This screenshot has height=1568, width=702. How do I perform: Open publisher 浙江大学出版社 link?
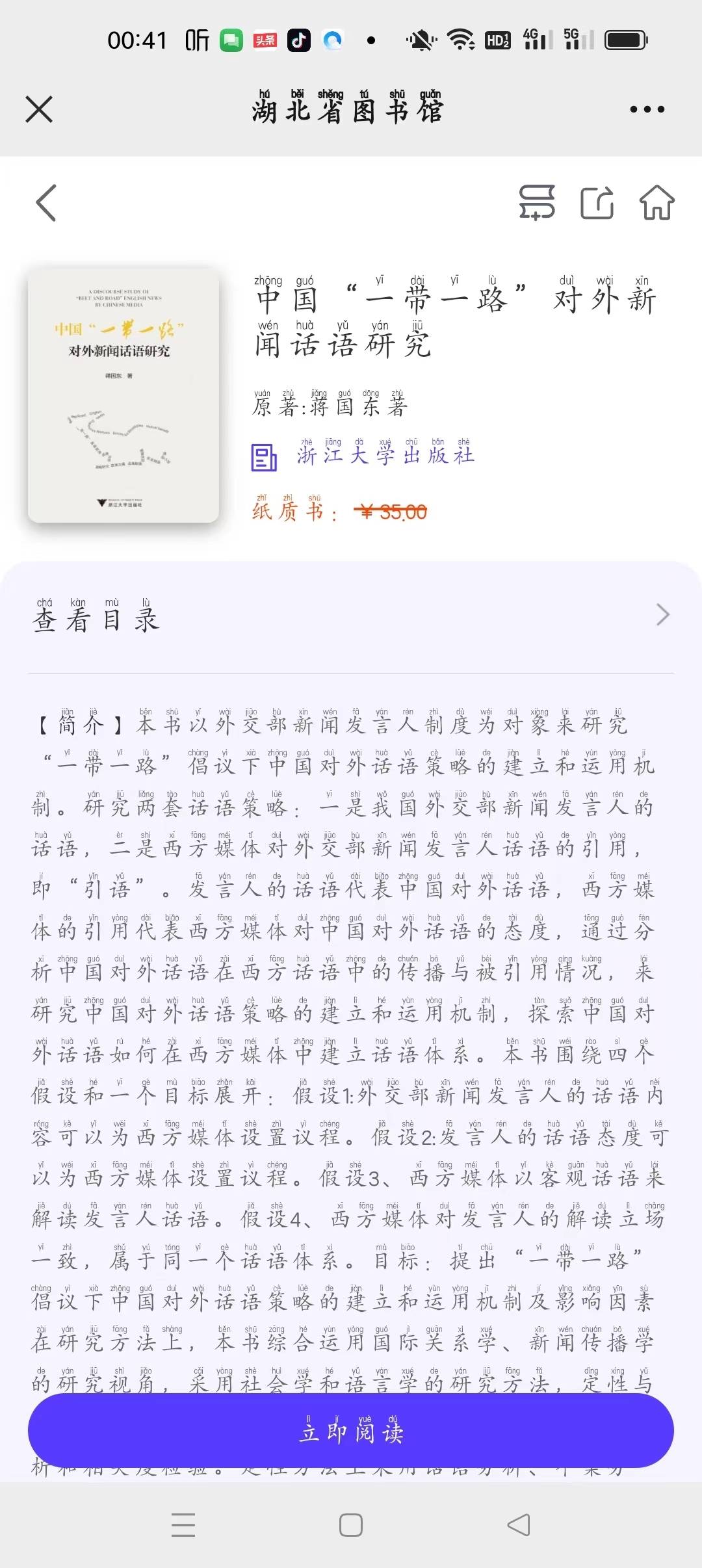(385, 454)
